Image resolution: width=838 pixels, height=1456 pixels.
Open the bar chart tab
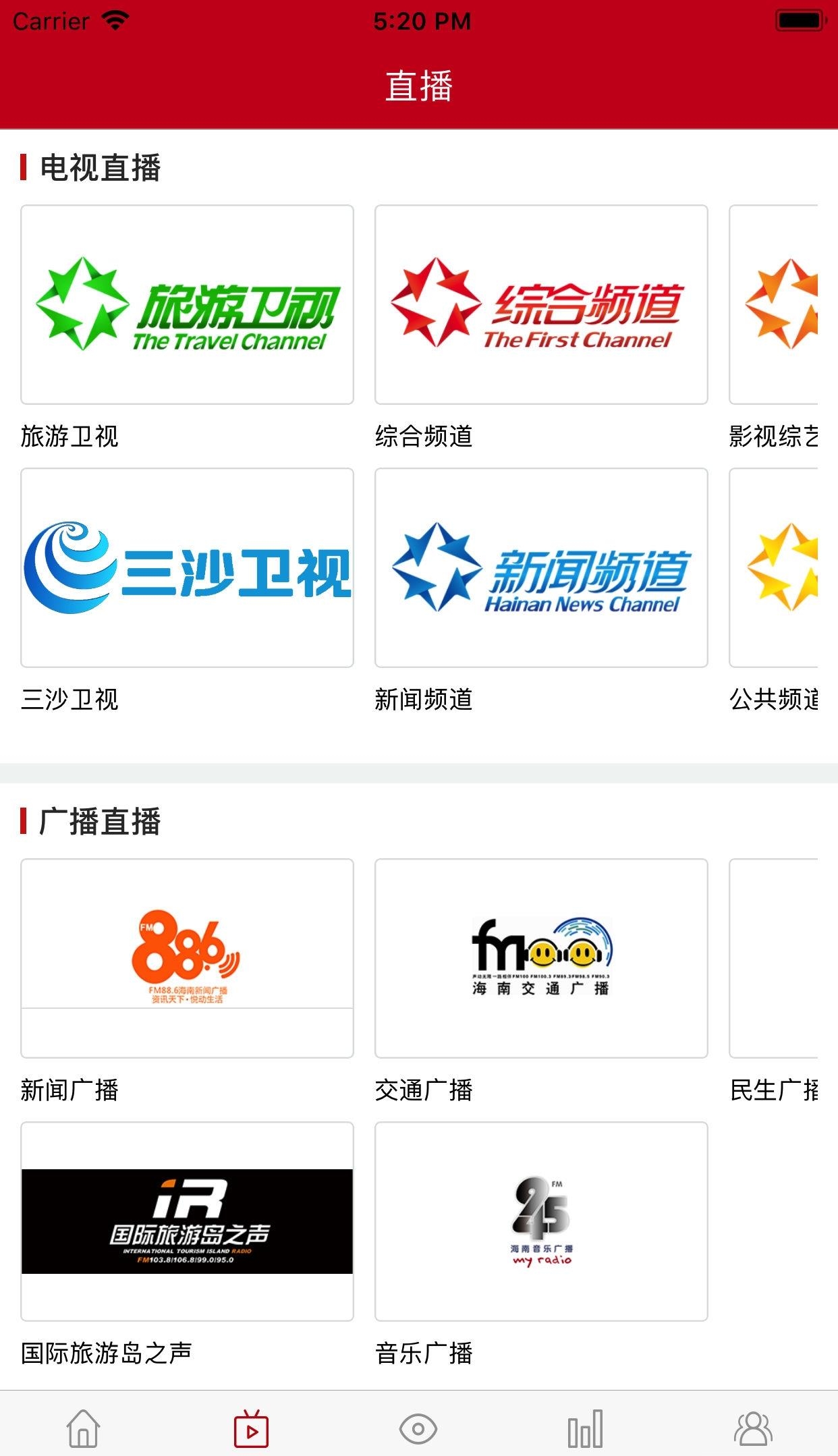[x=586, y=1428]
